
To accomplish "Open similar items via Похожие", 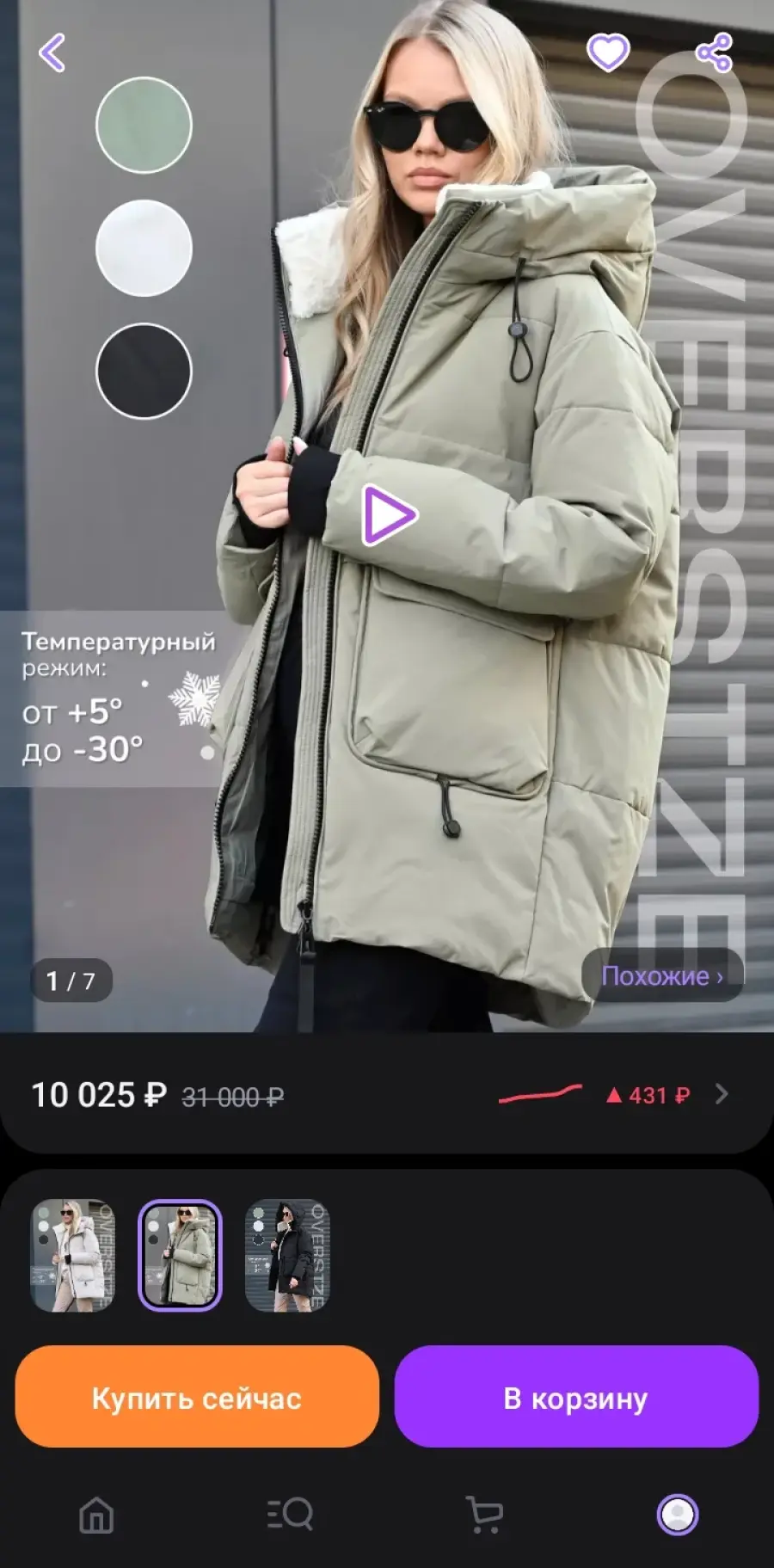I will point(662,975).
